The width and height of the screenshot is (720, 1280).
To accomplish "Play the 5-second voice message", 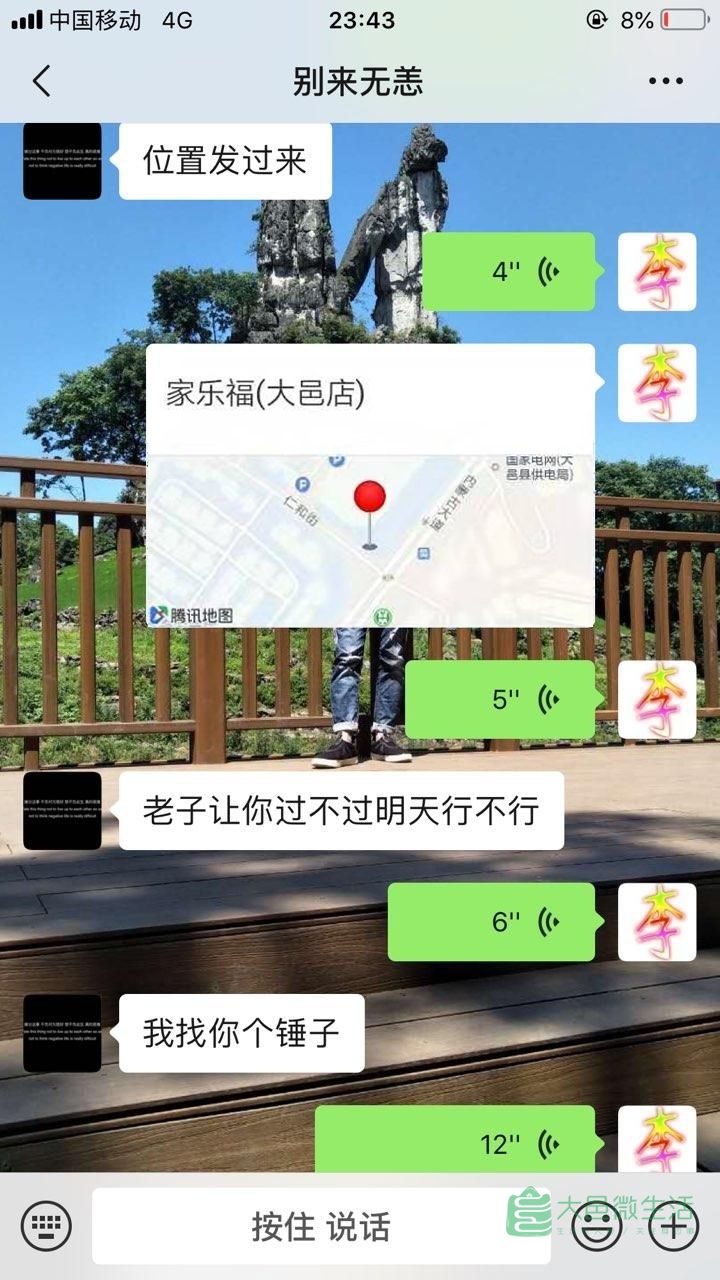I will [500, 699].
